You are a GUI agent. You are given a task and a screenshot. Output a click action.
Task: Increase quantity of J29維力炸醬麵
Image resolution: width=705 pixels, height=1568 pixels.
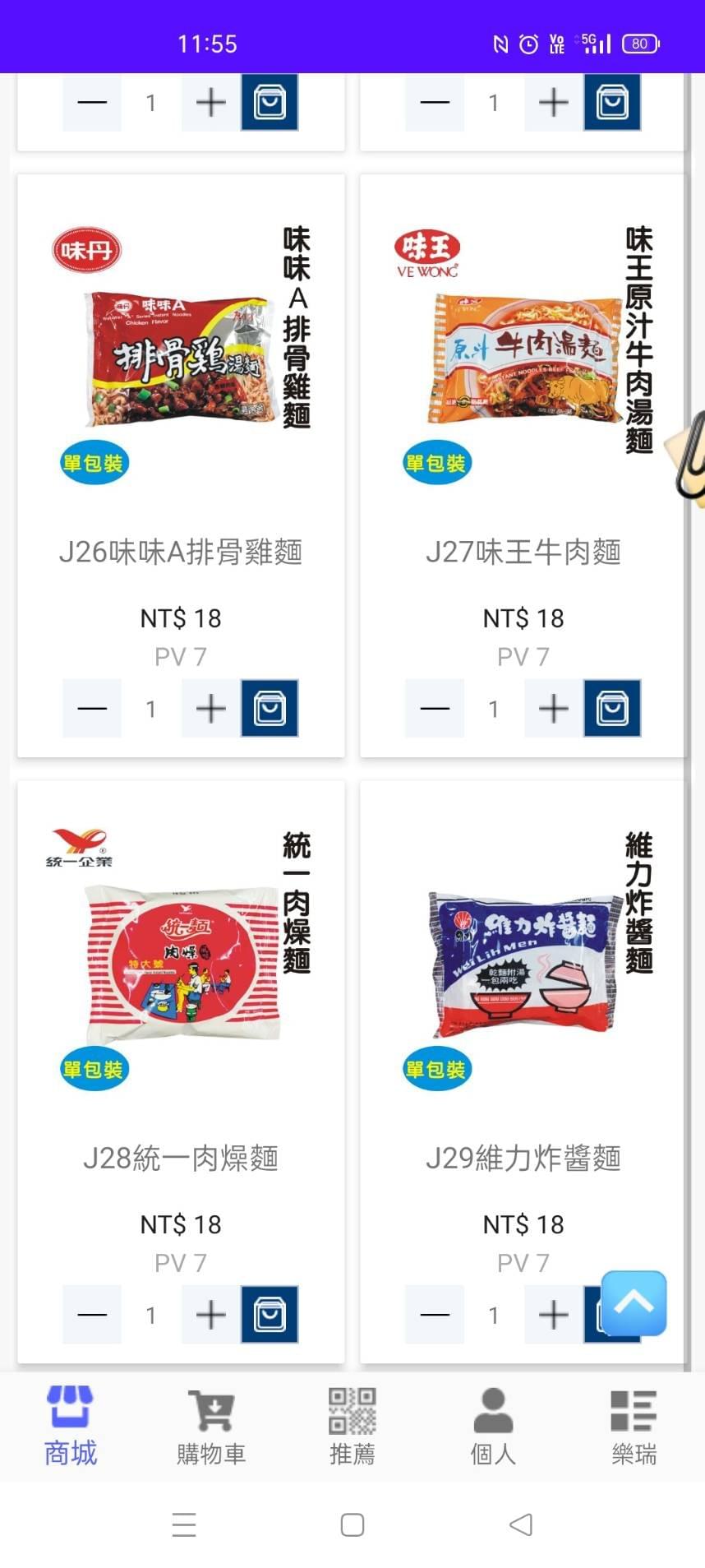point(553,1314)
